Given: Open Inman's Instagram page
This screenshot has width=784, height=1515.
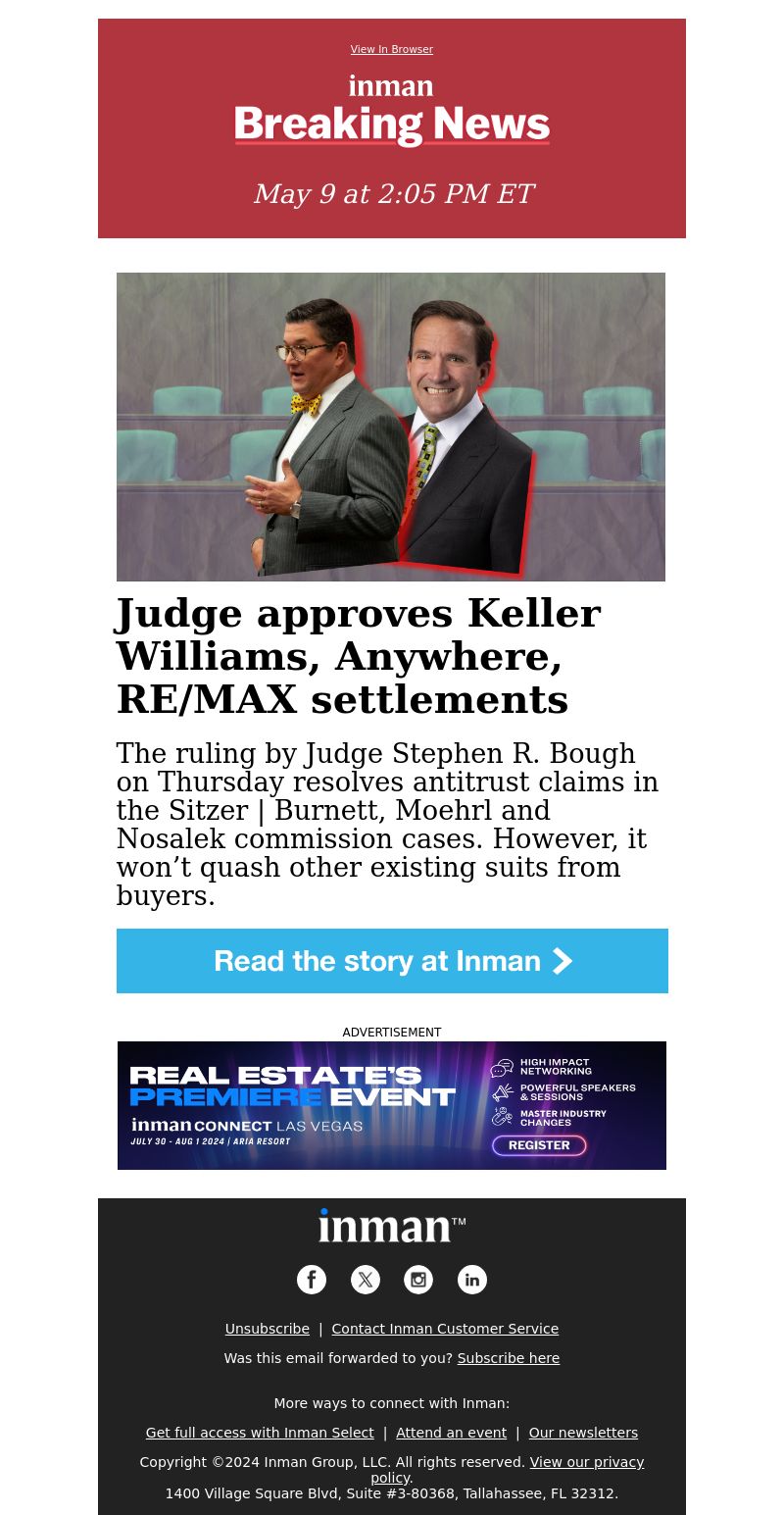Looking at the screenshot, I should coord(418,1280).
